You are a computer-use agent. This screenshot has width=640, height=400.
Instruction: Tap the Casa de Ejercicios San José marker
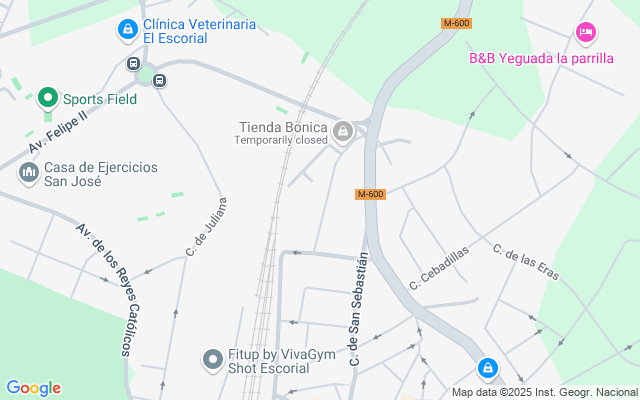[x=28, y=174]
